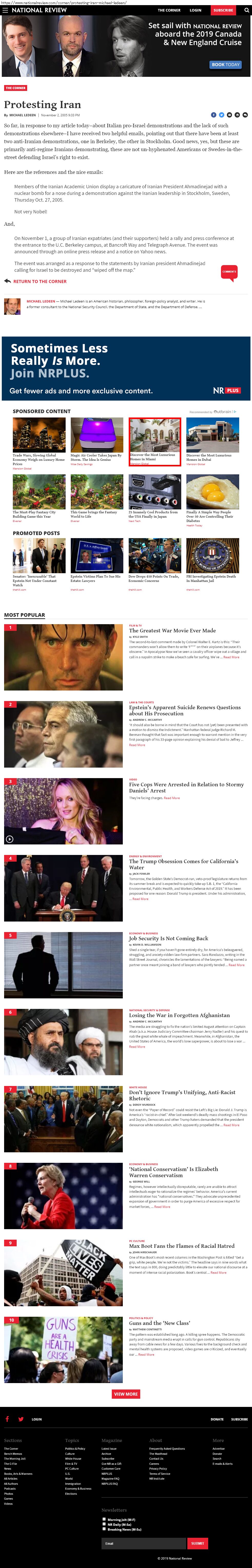Tap the SUBSCRIBE button in header
Image resolution: width=252 pixels, height=1568 pixels.
coord(223,10)
